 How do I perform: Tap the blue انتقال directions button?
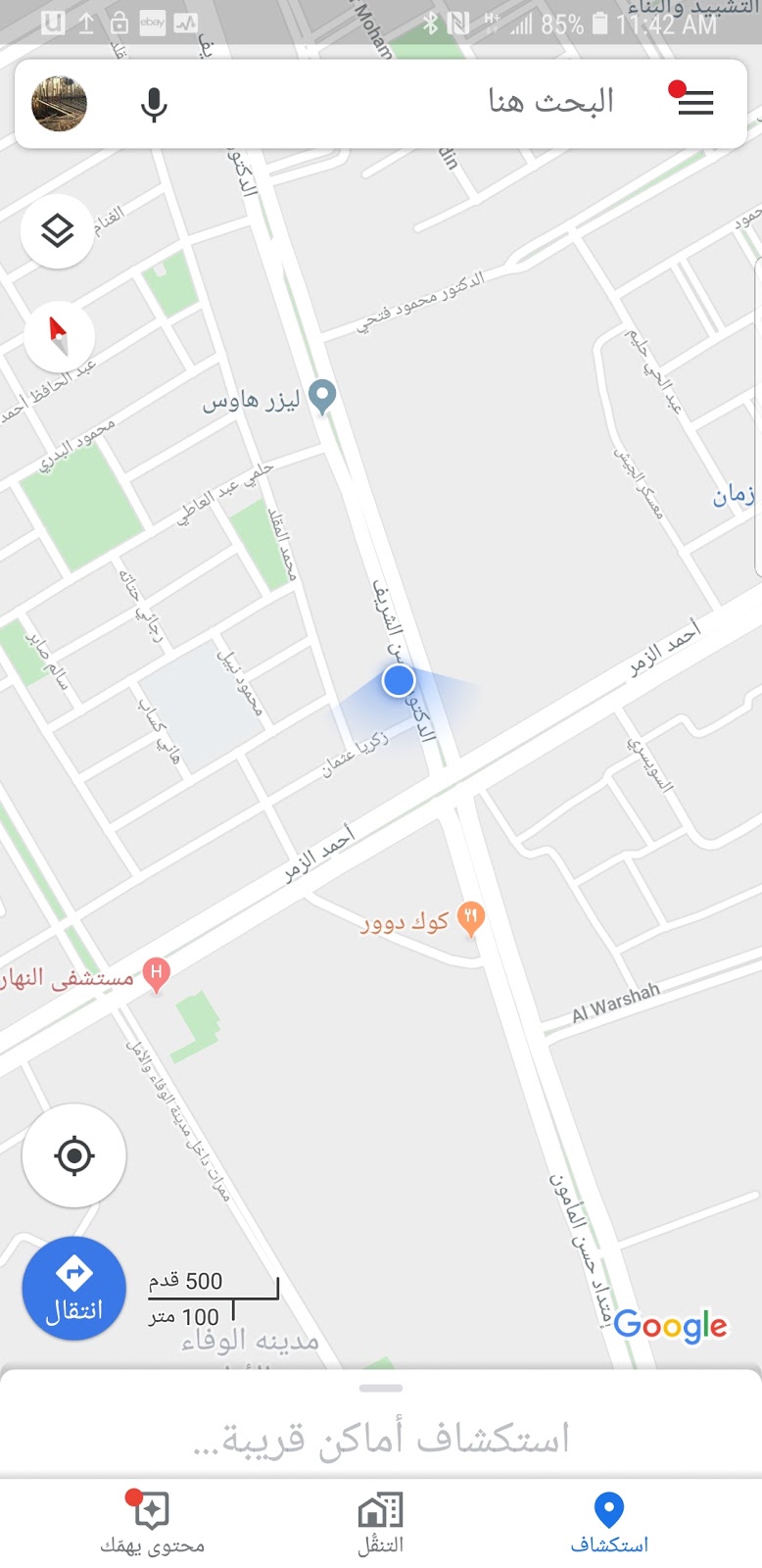point(74,1289)
